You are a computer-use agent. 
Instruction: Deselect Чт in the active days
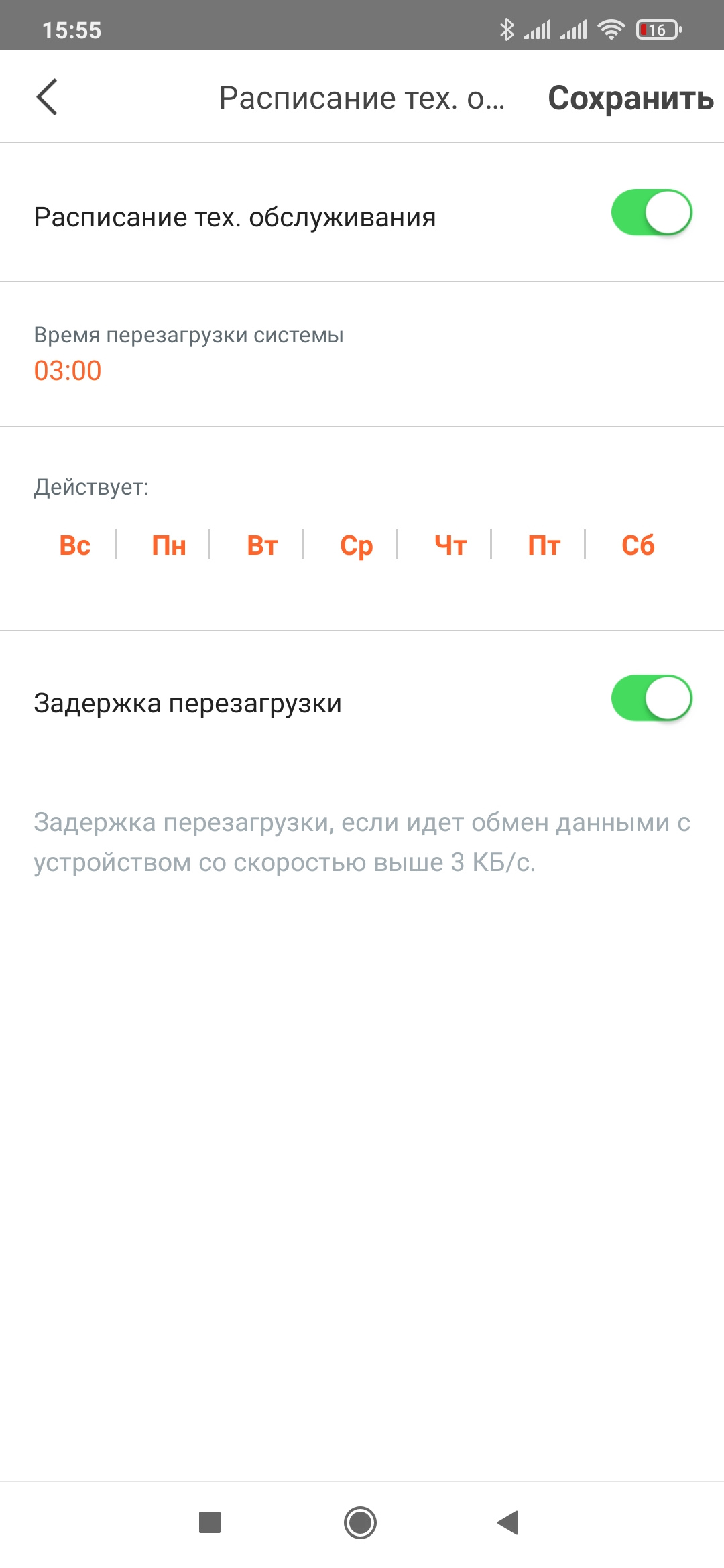[450, 545]
